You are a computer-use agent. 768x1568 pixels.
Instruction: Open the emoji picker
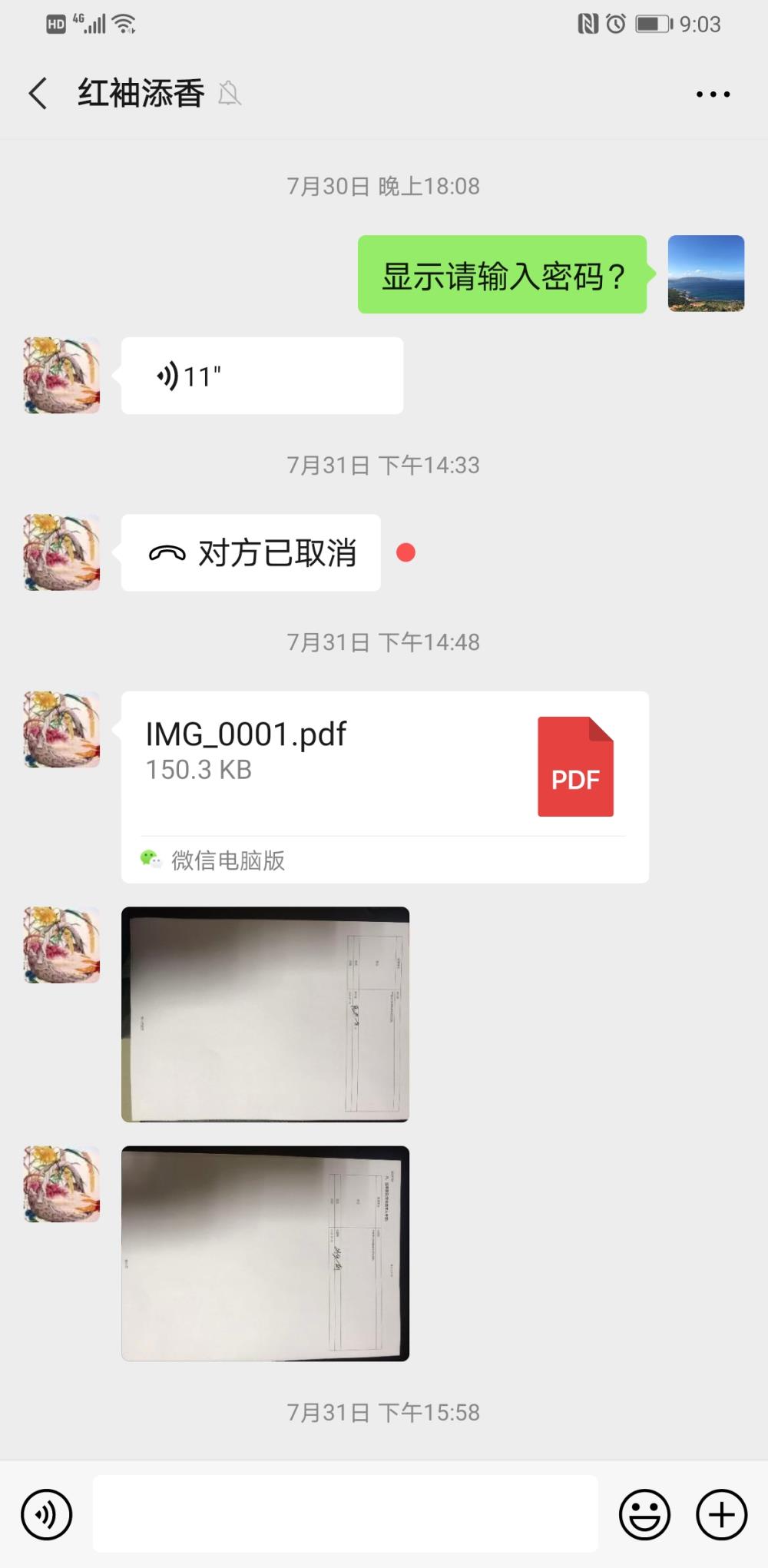click(x=644, y=1514)
